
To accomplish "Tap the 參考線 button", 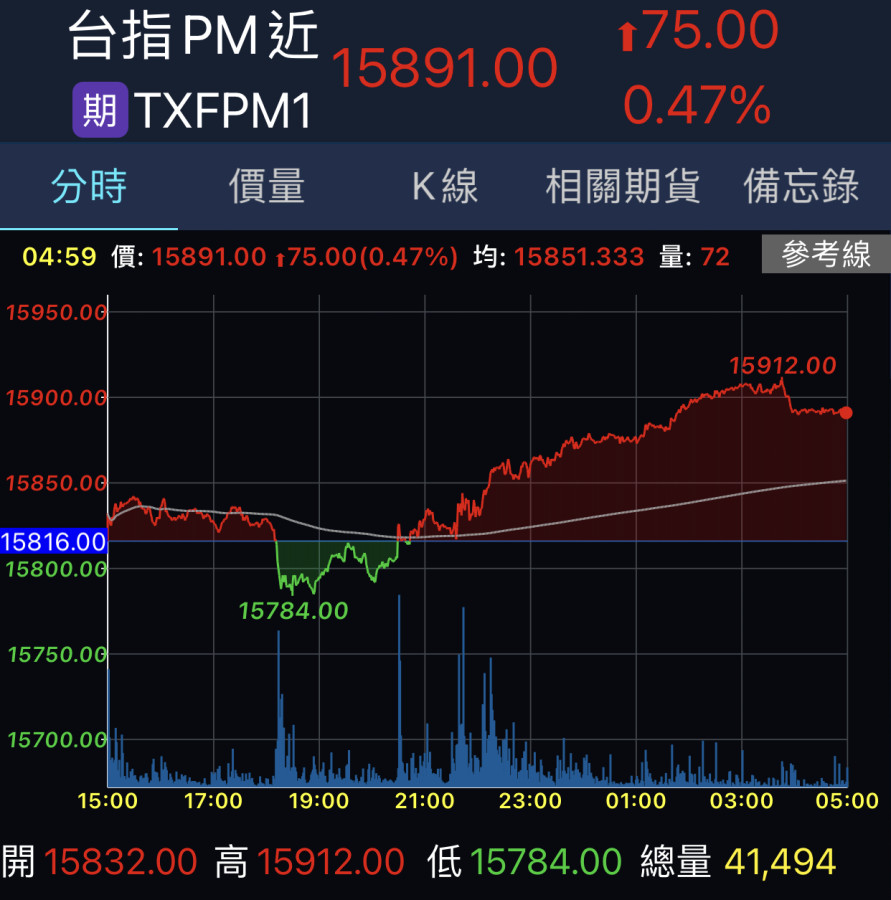I will 825,255.
